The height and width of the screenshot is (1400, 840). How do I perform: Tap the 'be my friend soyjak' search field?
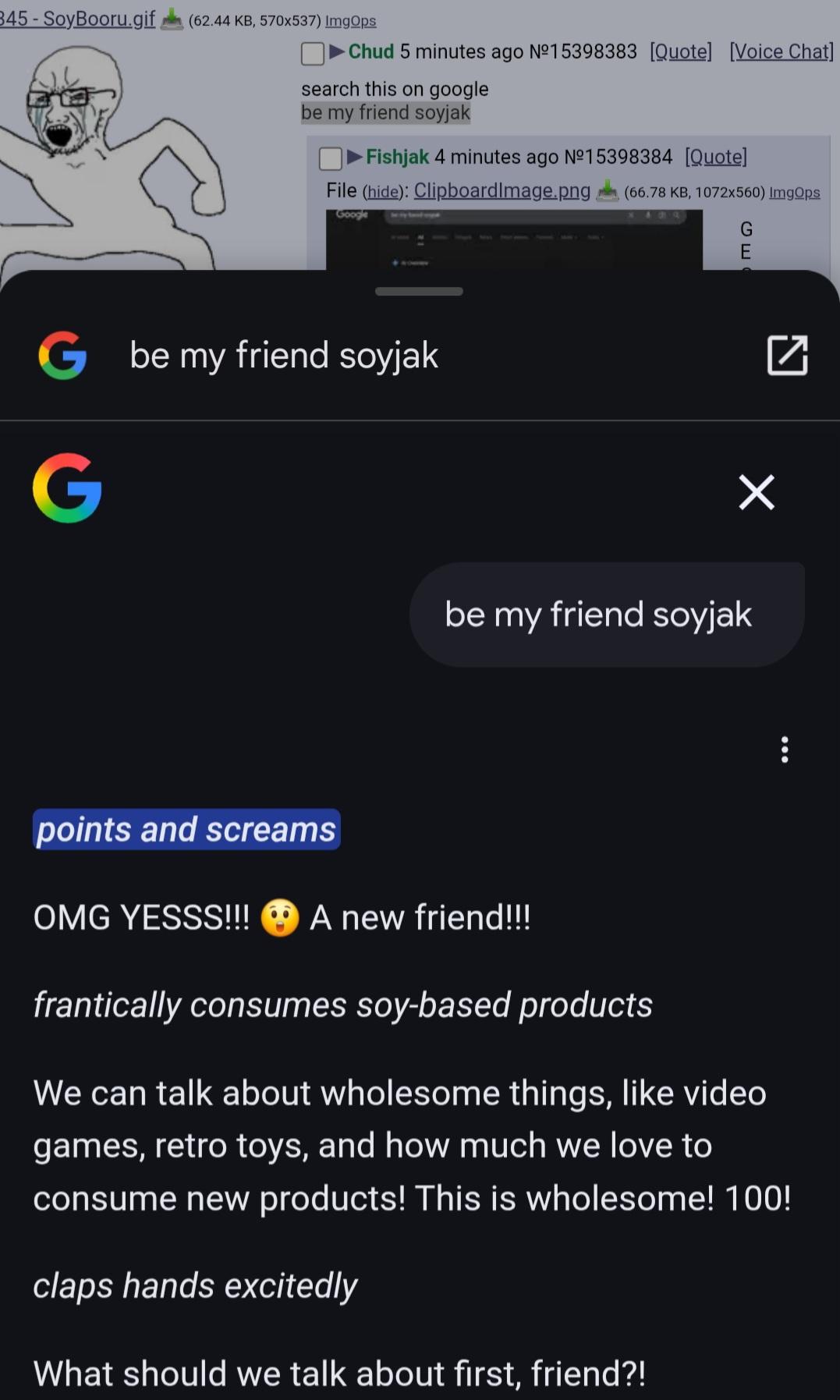coord(284,356)
